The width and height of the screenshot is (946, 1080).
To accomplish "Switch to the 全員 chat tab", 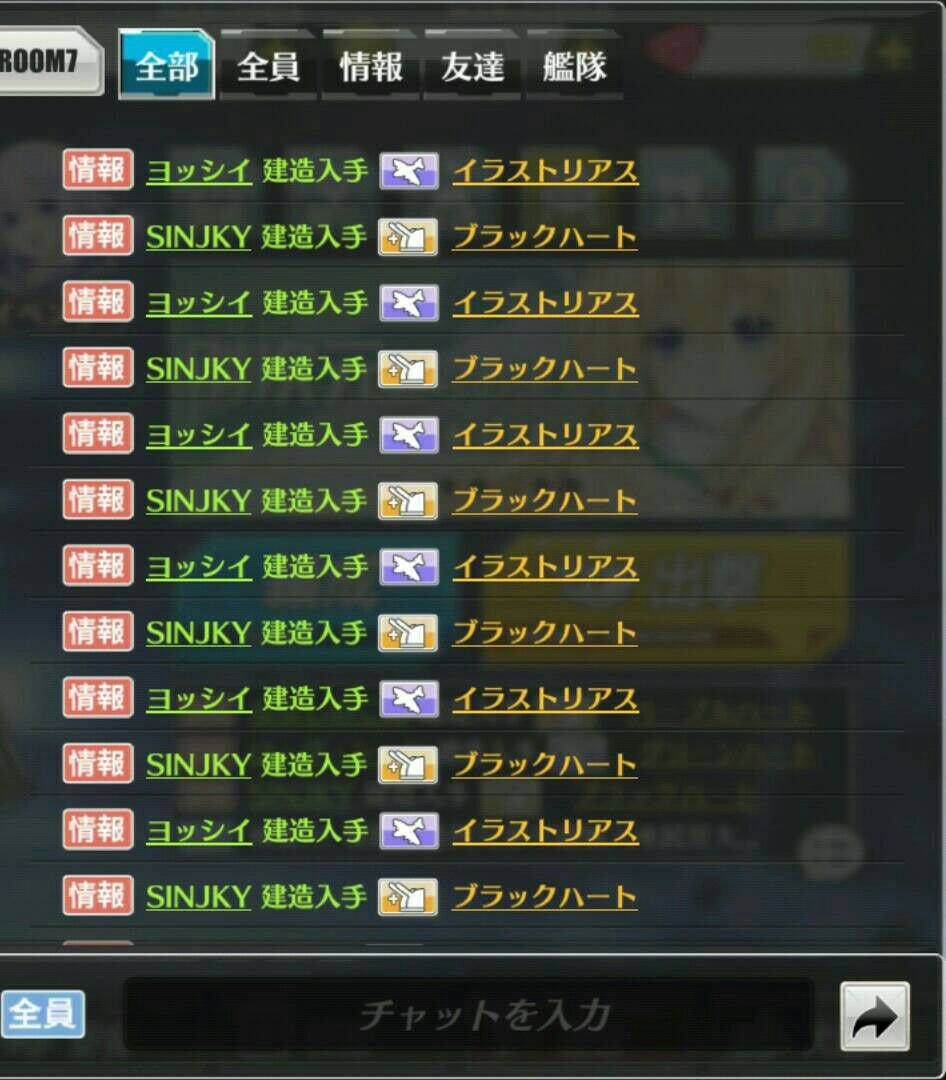I will 268,66.
